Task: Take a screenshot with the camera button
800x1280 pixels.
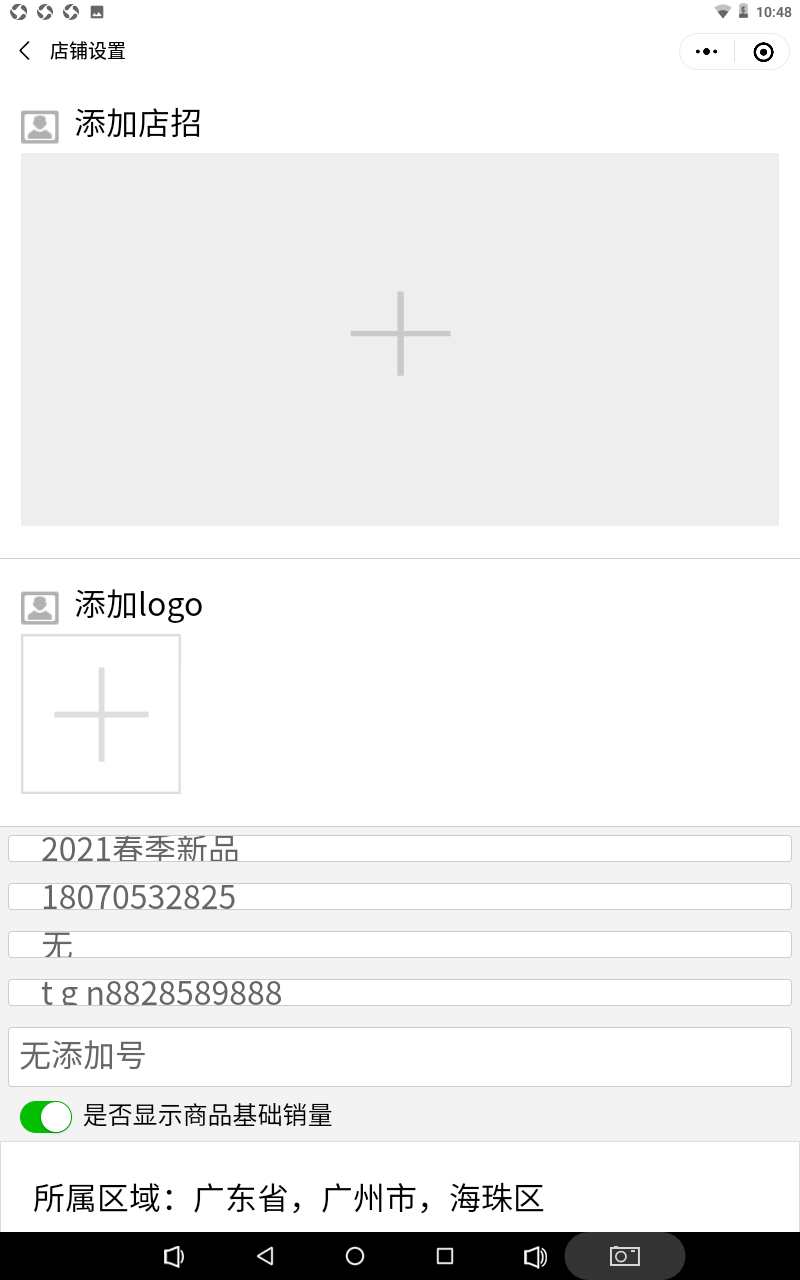Action: 625,1256
